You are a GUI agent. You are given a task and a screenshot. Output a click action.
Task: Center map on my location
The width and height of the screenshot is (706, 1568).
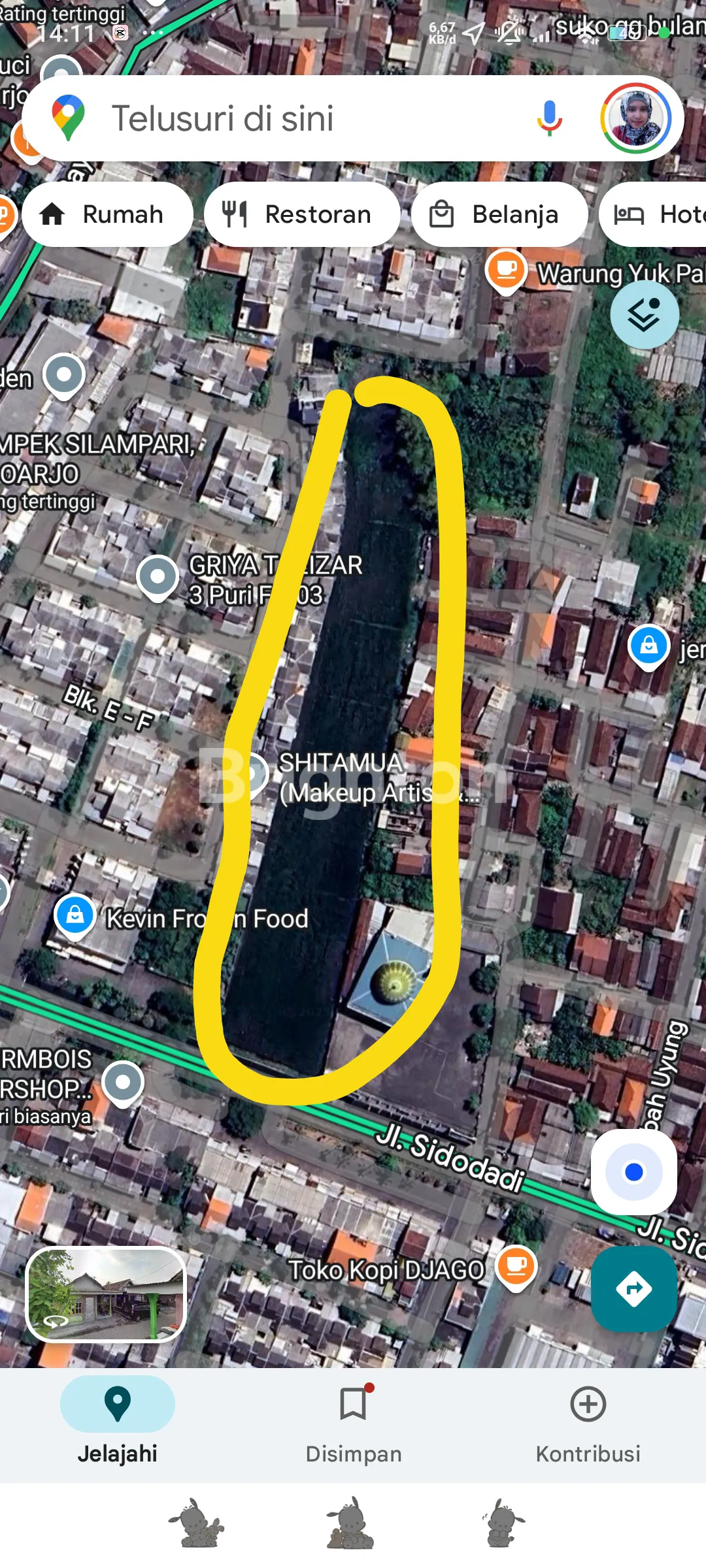click(633, 1172)
